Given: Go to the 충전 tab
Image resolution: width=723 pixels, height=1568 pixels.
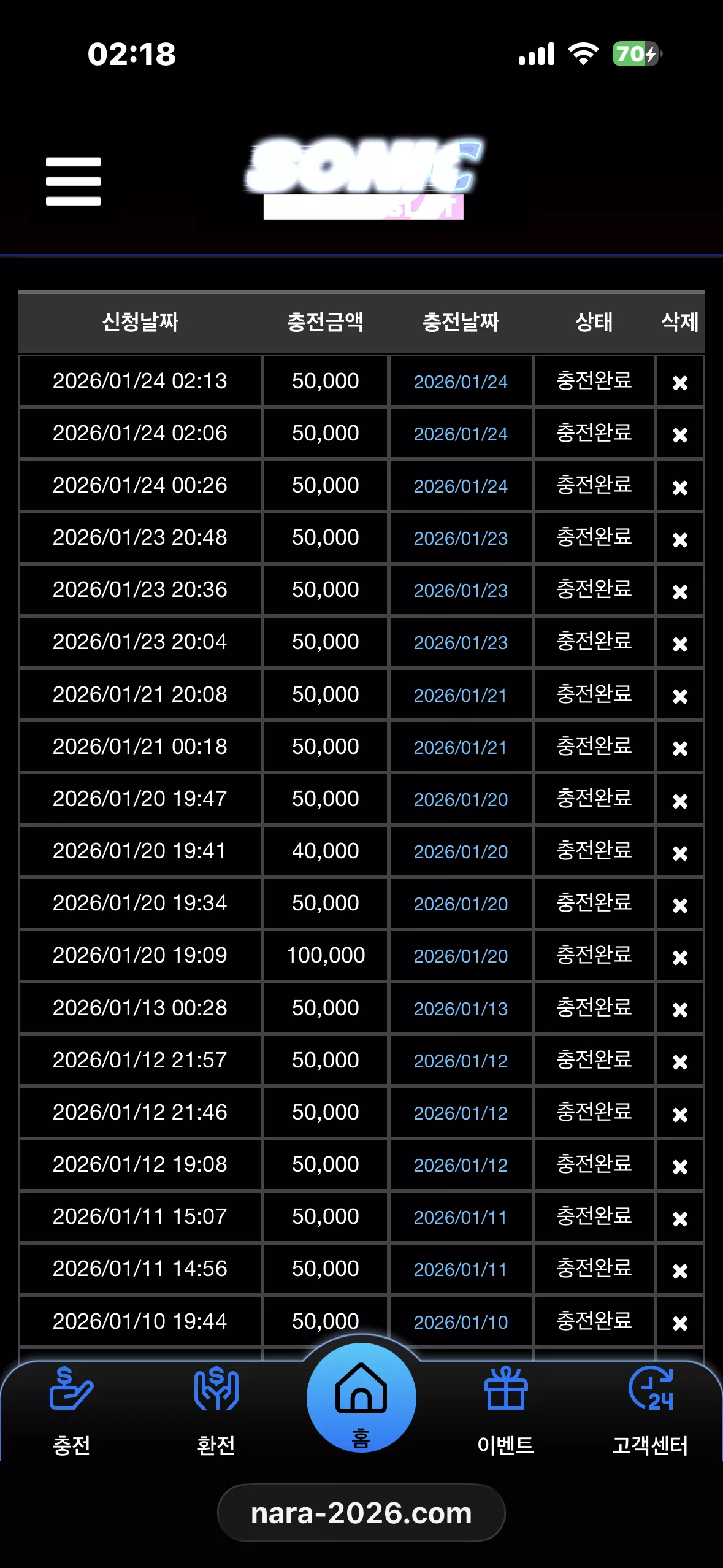Looking at the screenshot, I should coord(72,1410).
